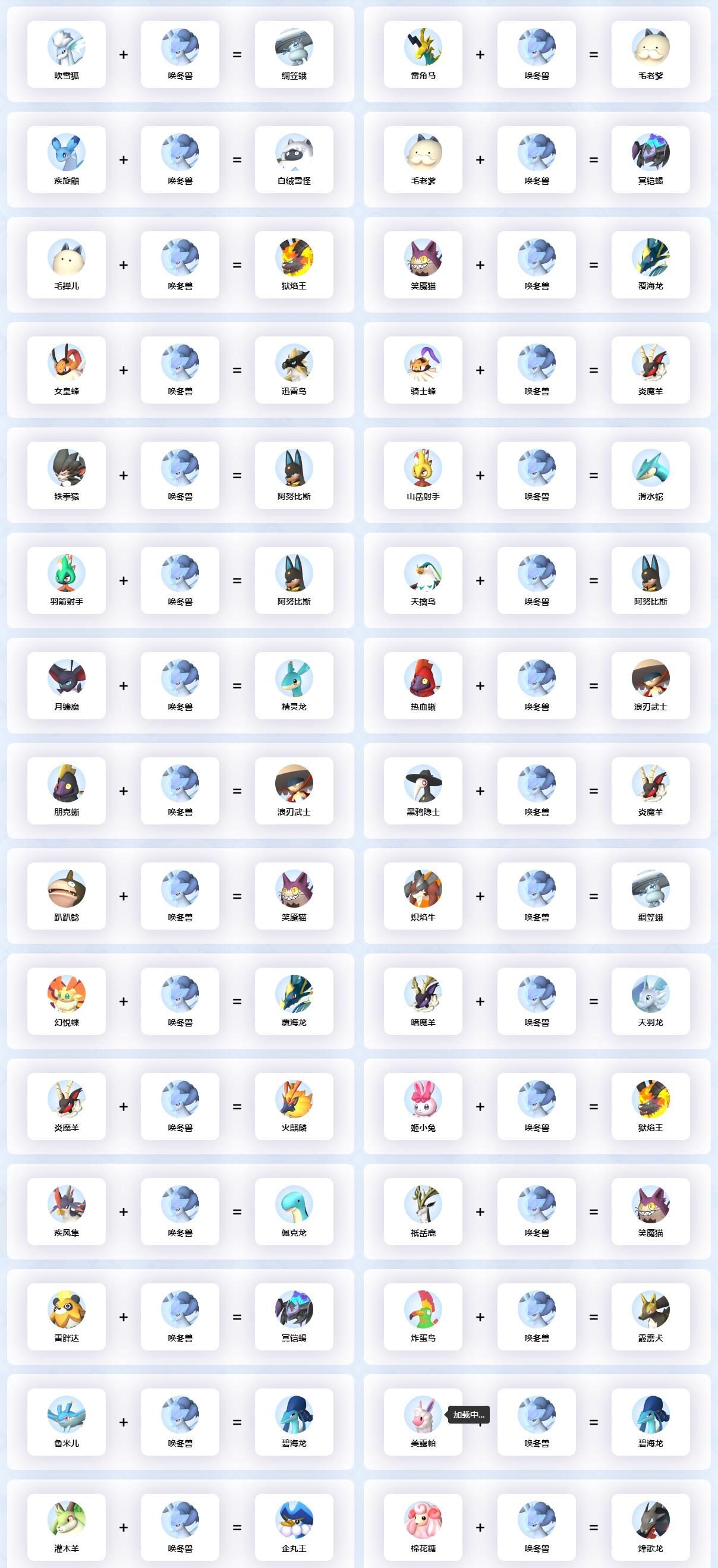
Task: View the 火麒麟 result tile
Action: point(294,1107)
